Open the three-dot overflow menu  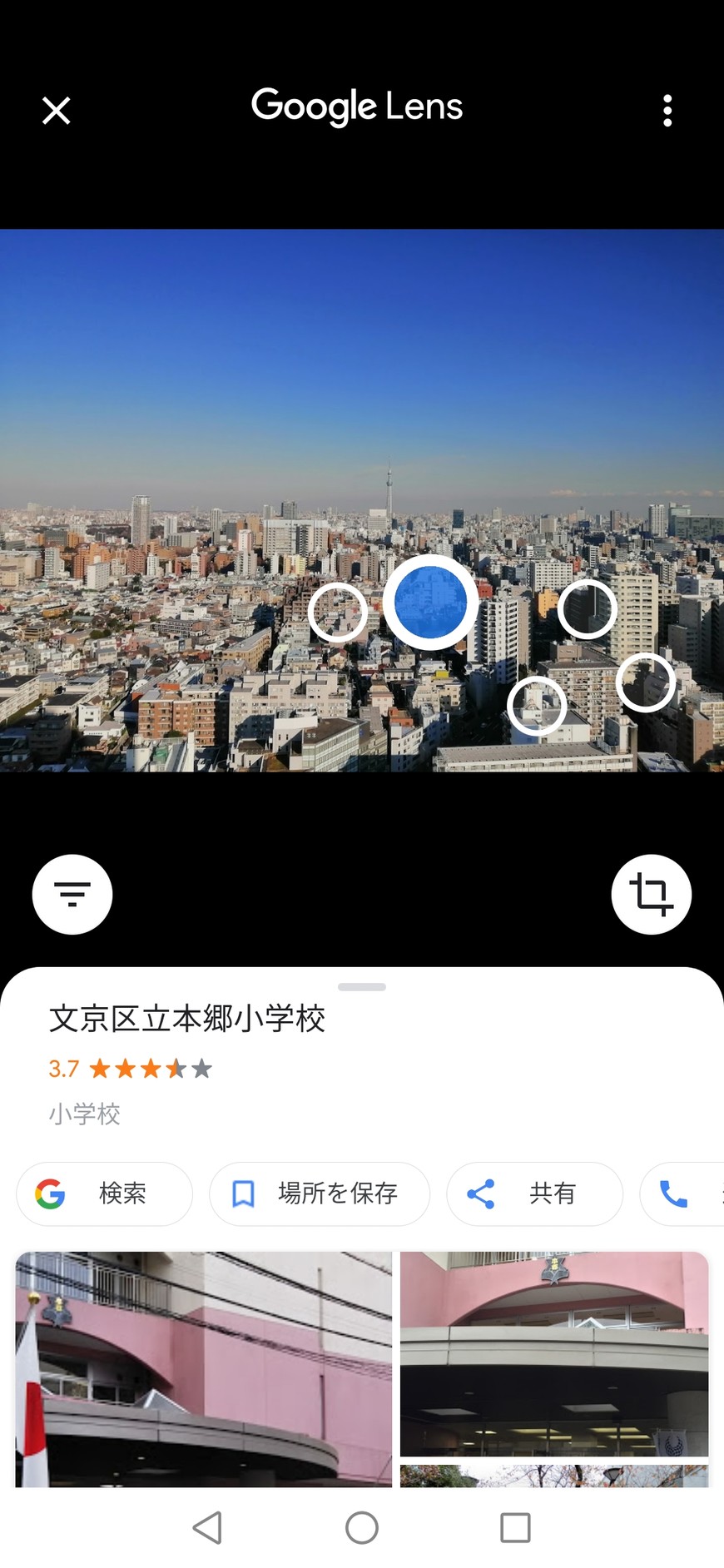pyautogui.click(x=667, y=110)
